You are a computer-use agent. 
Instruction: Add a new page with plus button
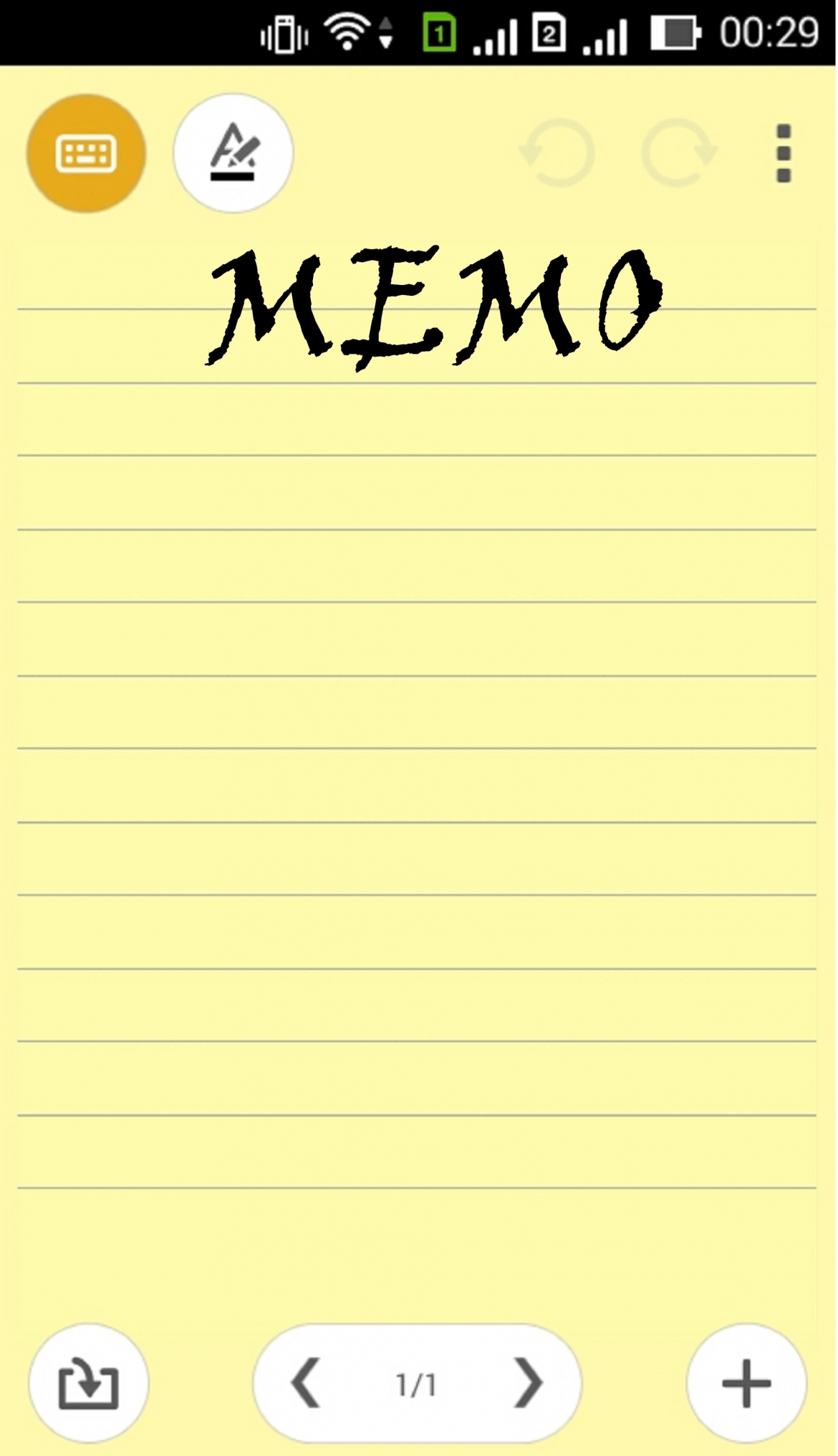746,1383
